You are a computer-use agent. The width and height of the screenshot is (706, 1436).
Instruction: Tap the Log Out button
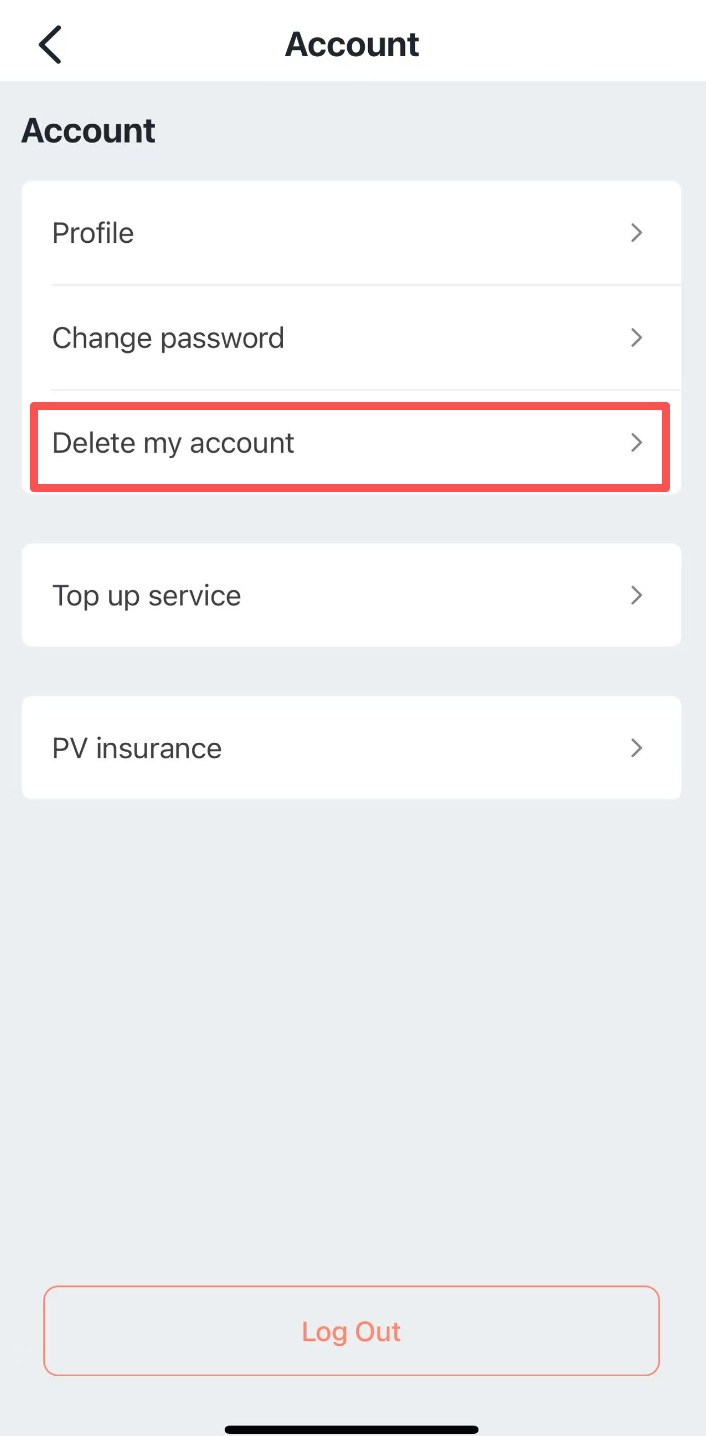click(x=351, y=1331)
